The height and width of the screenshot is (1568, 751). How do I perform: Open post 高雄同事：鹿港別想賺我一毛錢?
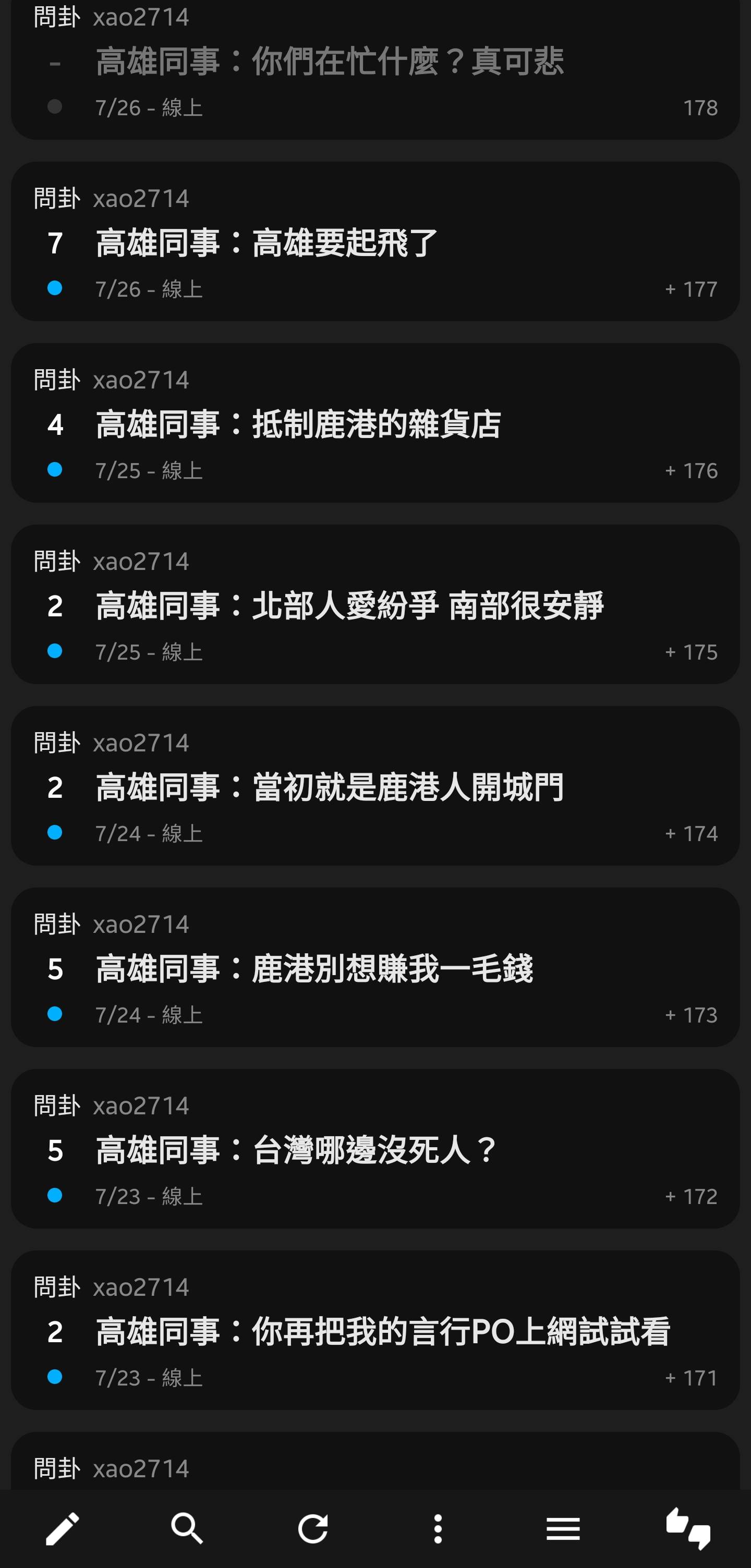point(375,967)
